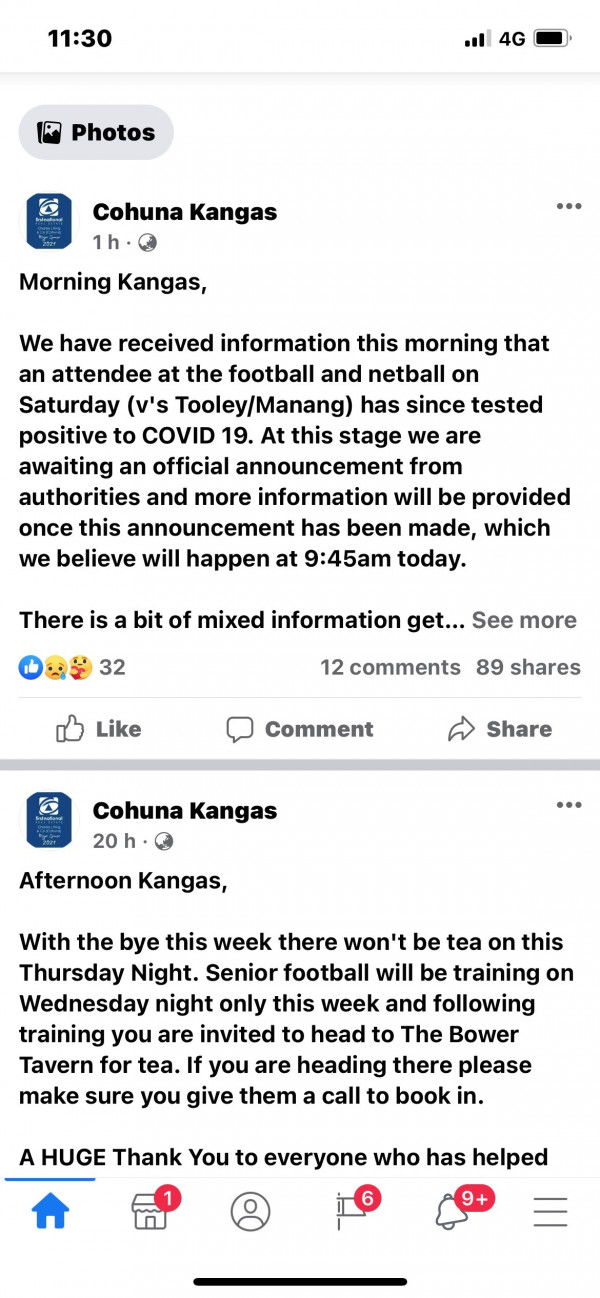
Task: Open options menu on the 1h post
Action: click(x=568, y=207)
